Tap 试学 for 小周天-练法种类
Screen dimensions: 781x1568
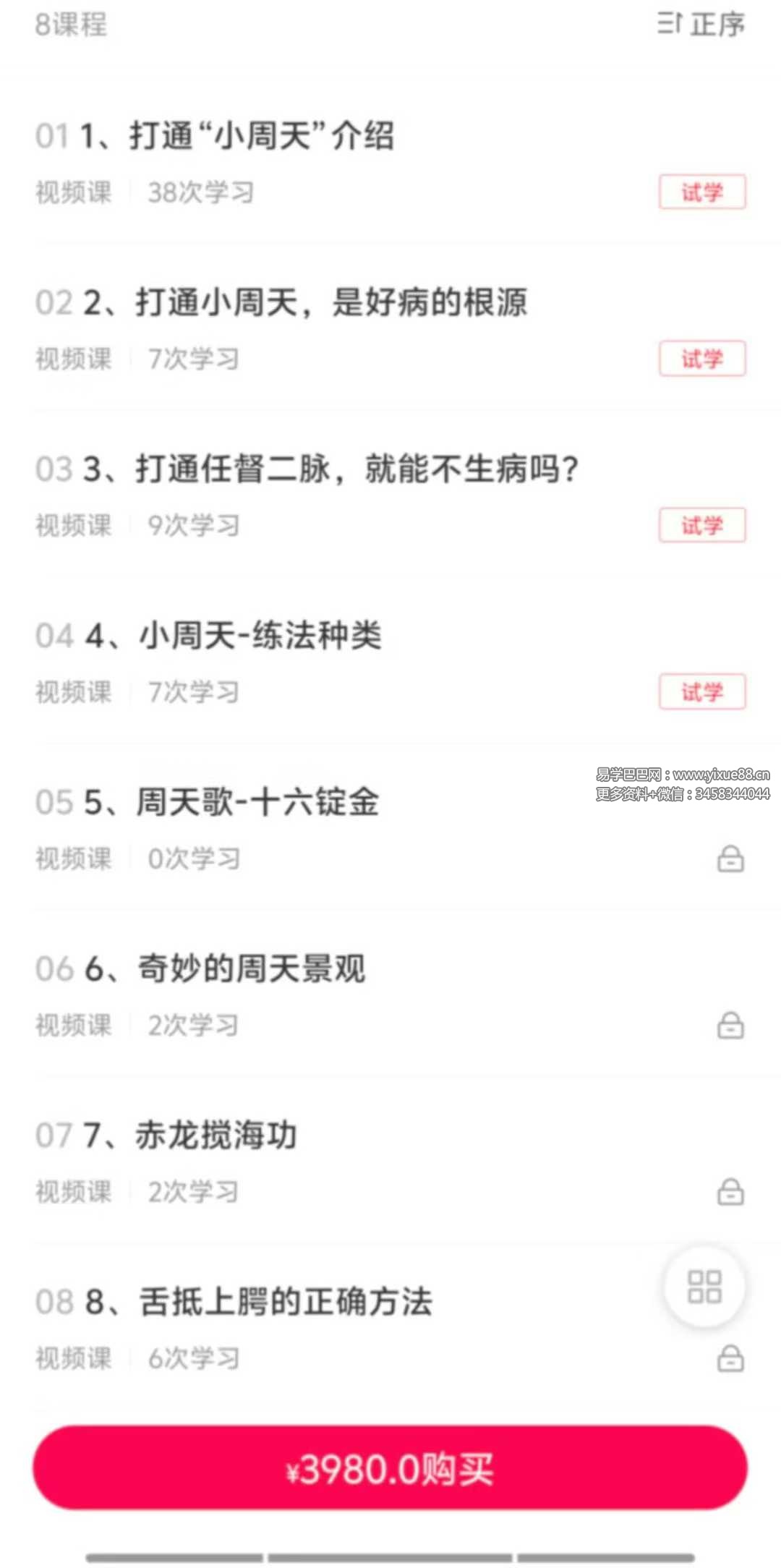(x=701, y=692)
